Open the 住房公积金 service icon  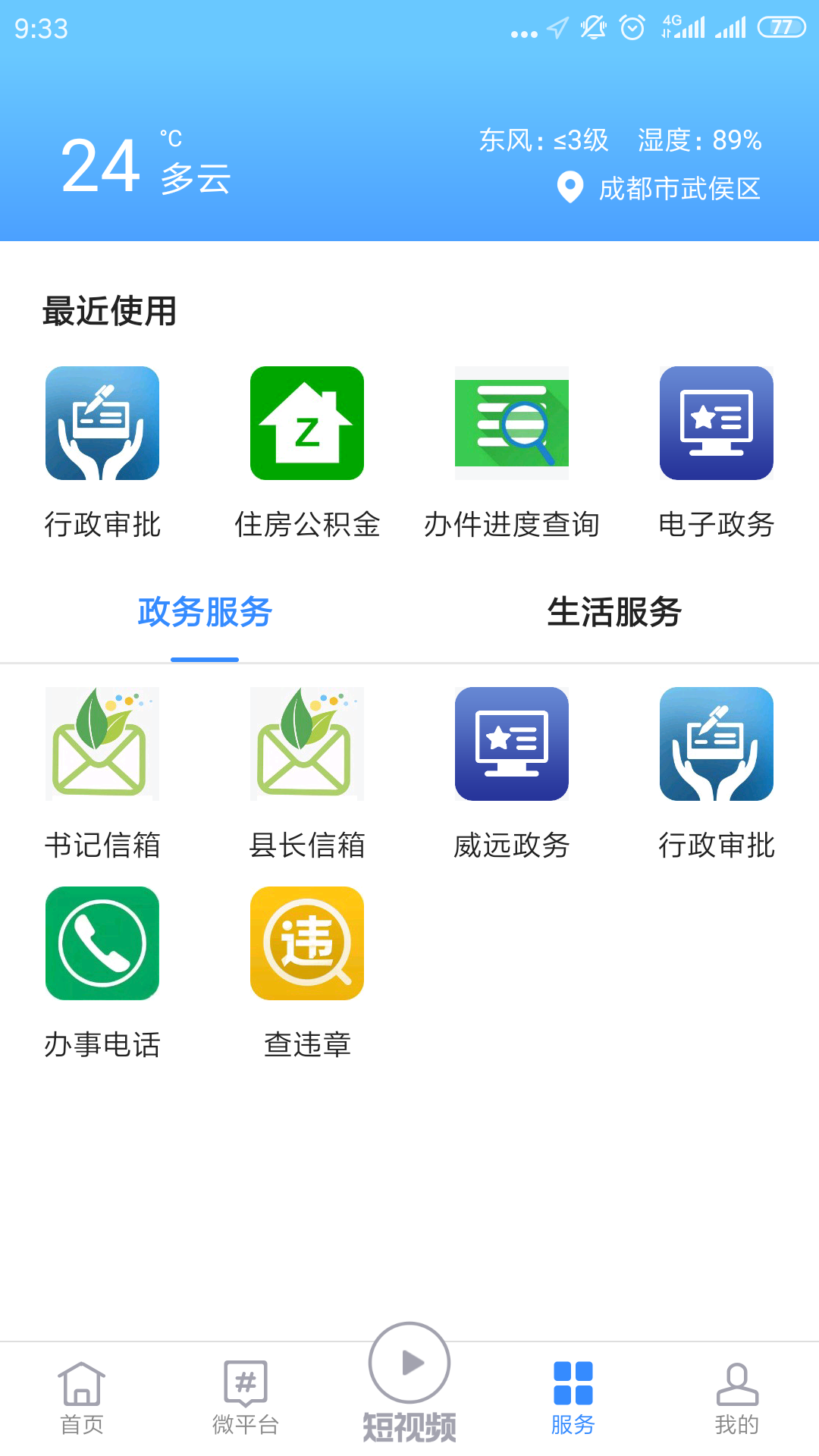point(306,423)
